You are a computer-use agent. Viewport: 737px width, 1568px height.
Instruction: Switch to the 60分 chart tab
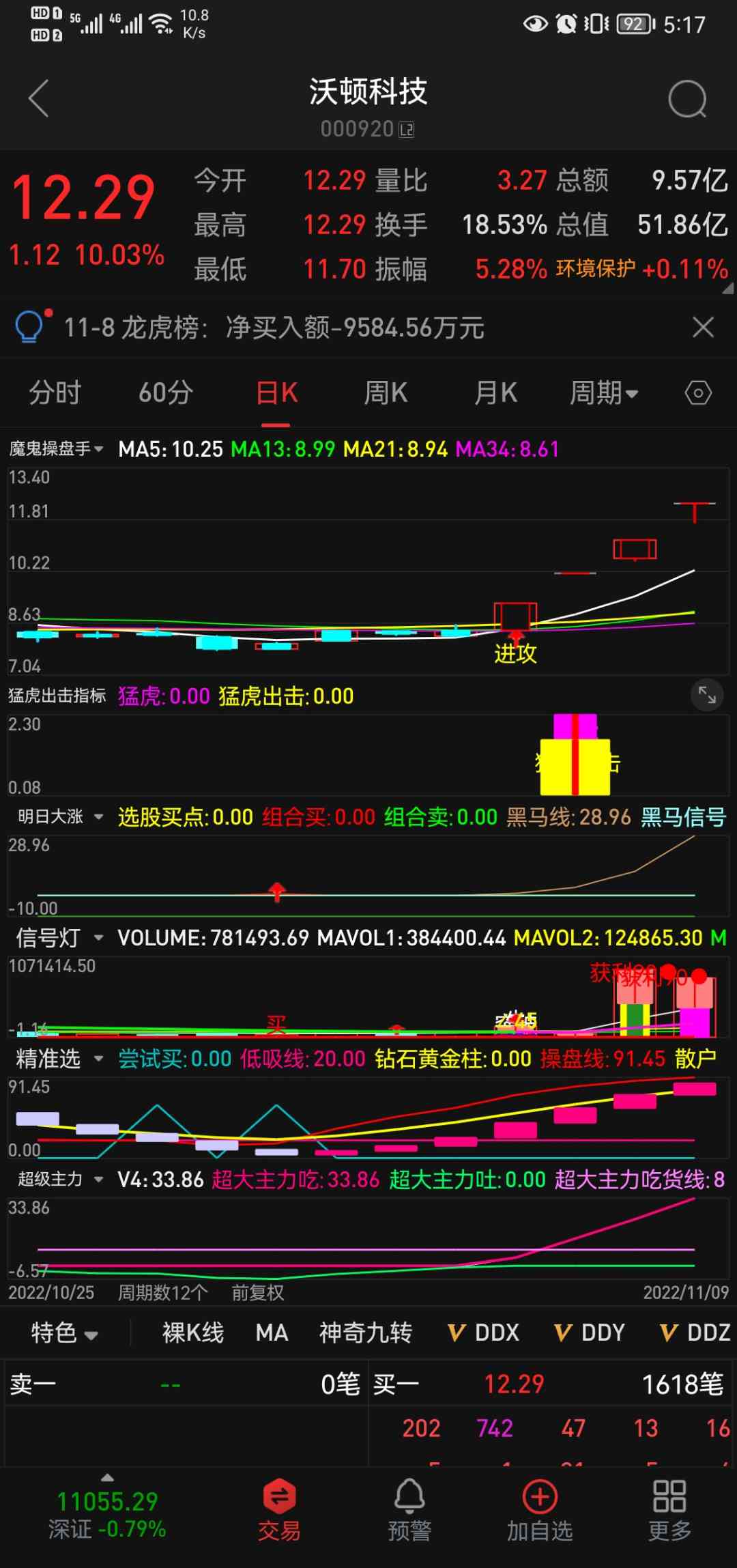[x=166, y=393]
